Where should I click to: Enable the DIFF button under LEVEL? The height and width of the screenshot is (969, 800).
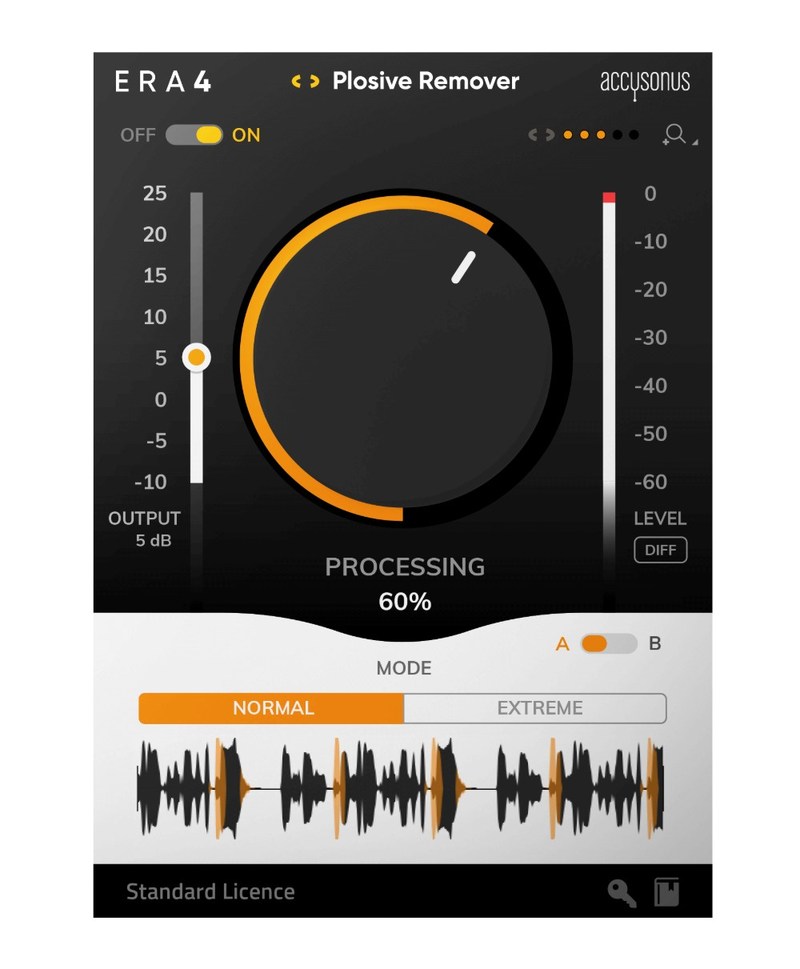[660, 550]
